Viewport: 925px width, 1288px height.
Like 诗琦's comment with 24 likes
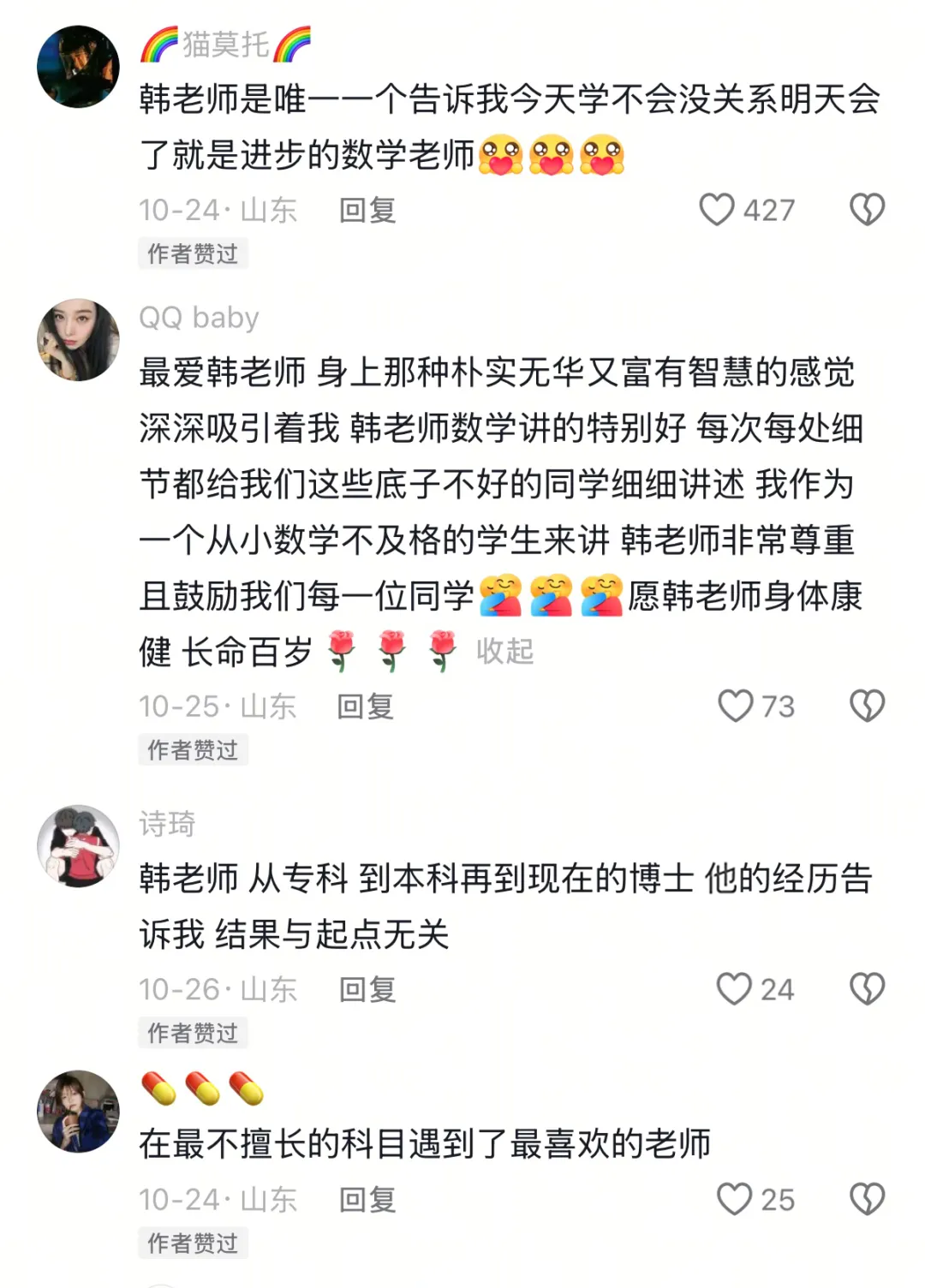734,989
